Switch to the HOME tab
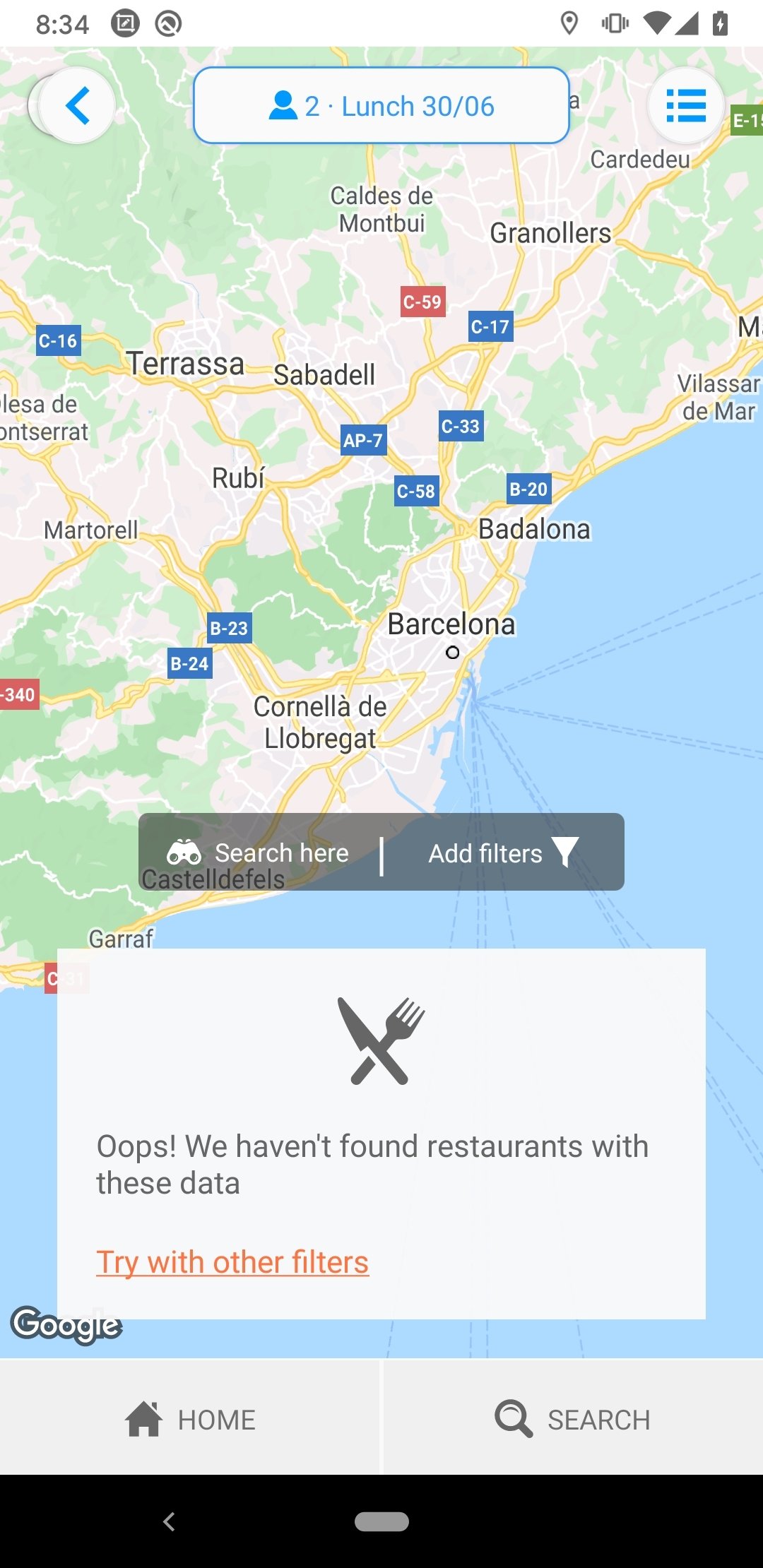The image size is (763, 1568). pyautogui.click(x=190, y=1419)
